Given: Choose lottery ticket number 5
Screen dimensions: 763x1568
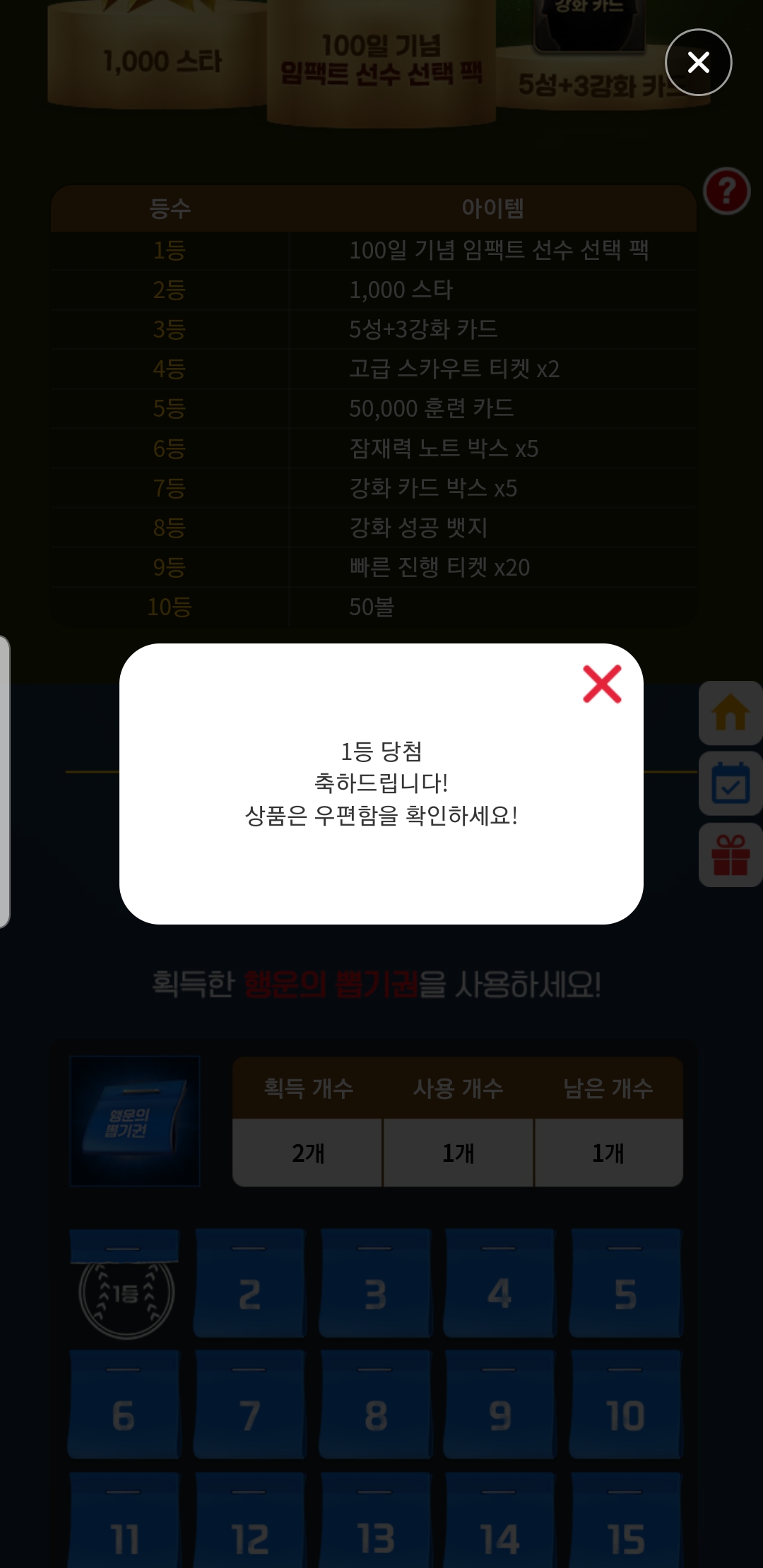Looking at the screenshot, I should [x=625, y=1284].
